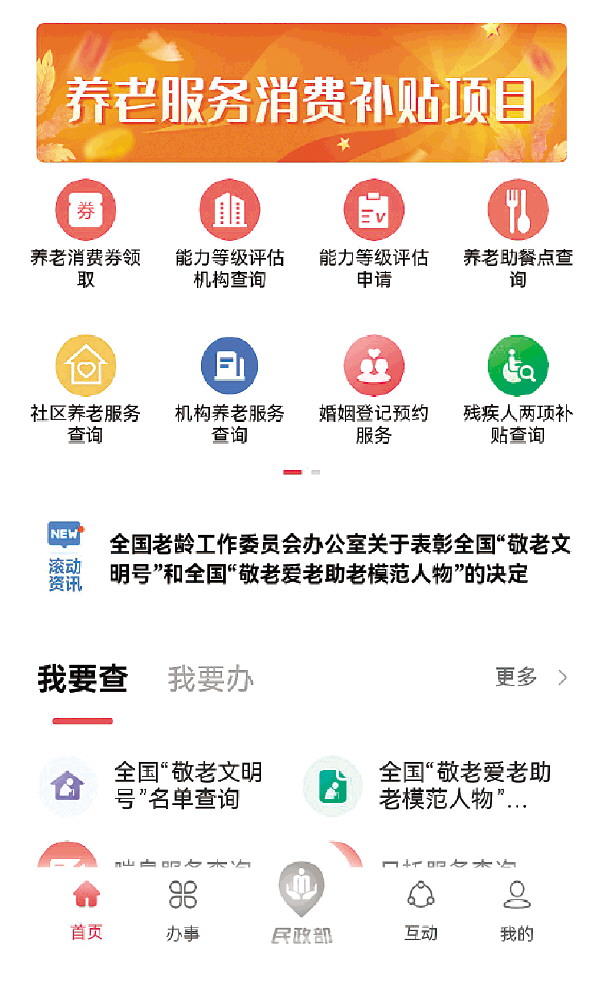Screen dimensions: 600x982
Task: Go to the 首页 tab
Action: (x=87, y=909)
